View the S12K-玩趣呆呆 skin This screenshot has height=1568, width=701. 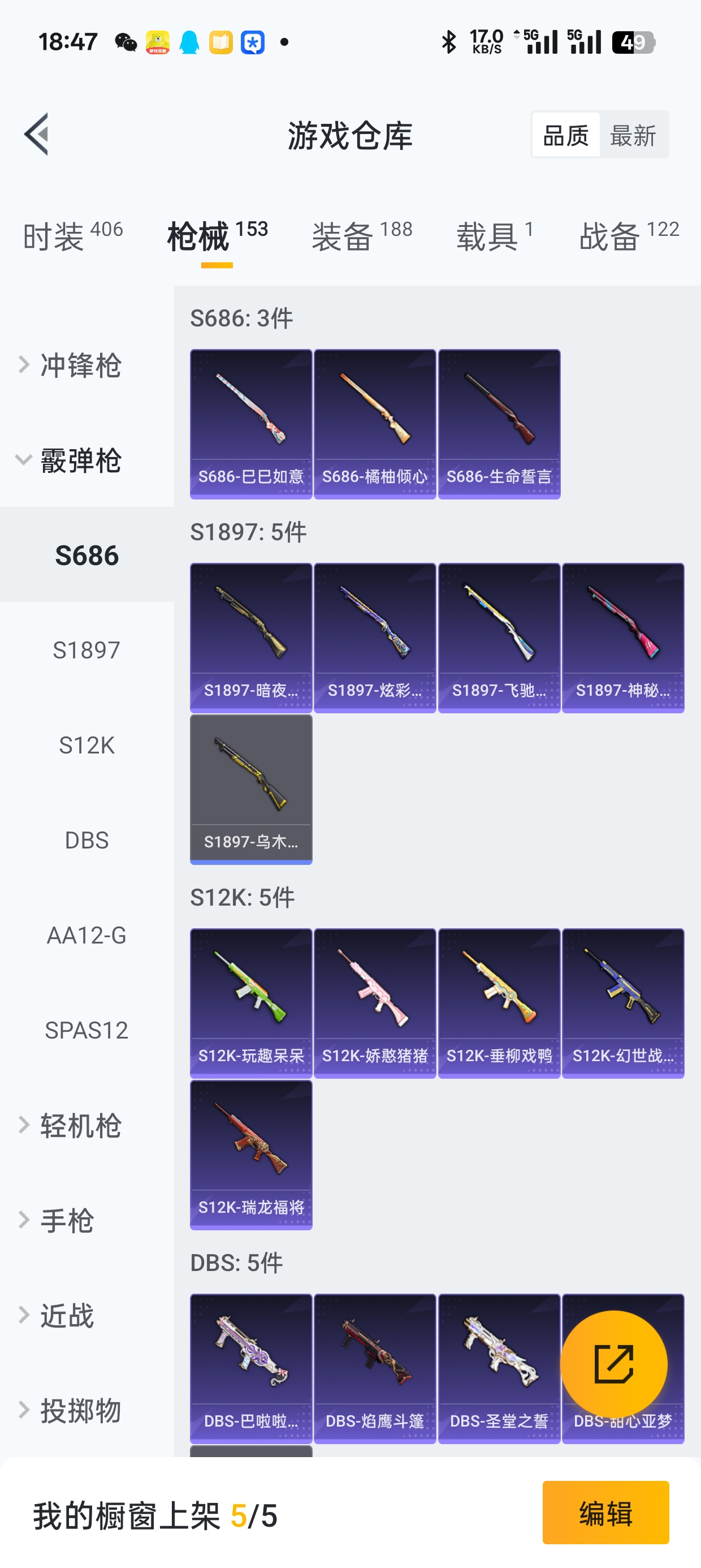tap(250, 1002)
